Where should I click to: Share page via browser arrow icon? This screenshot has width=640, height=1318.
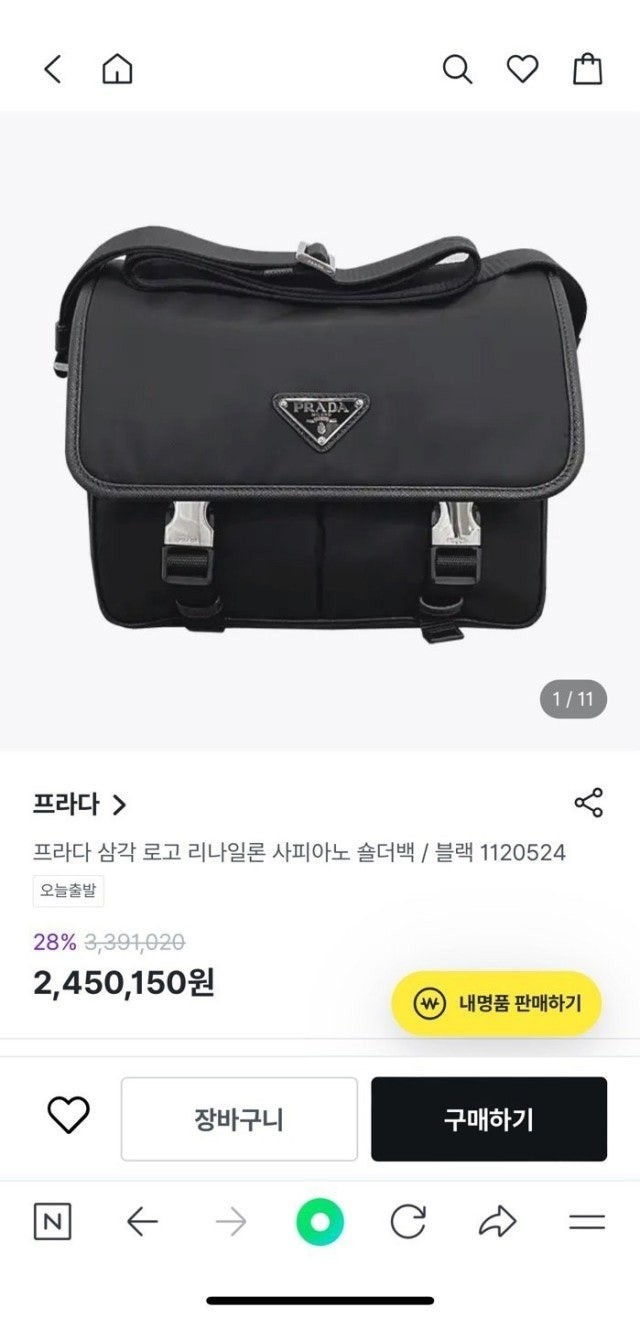497,1222
